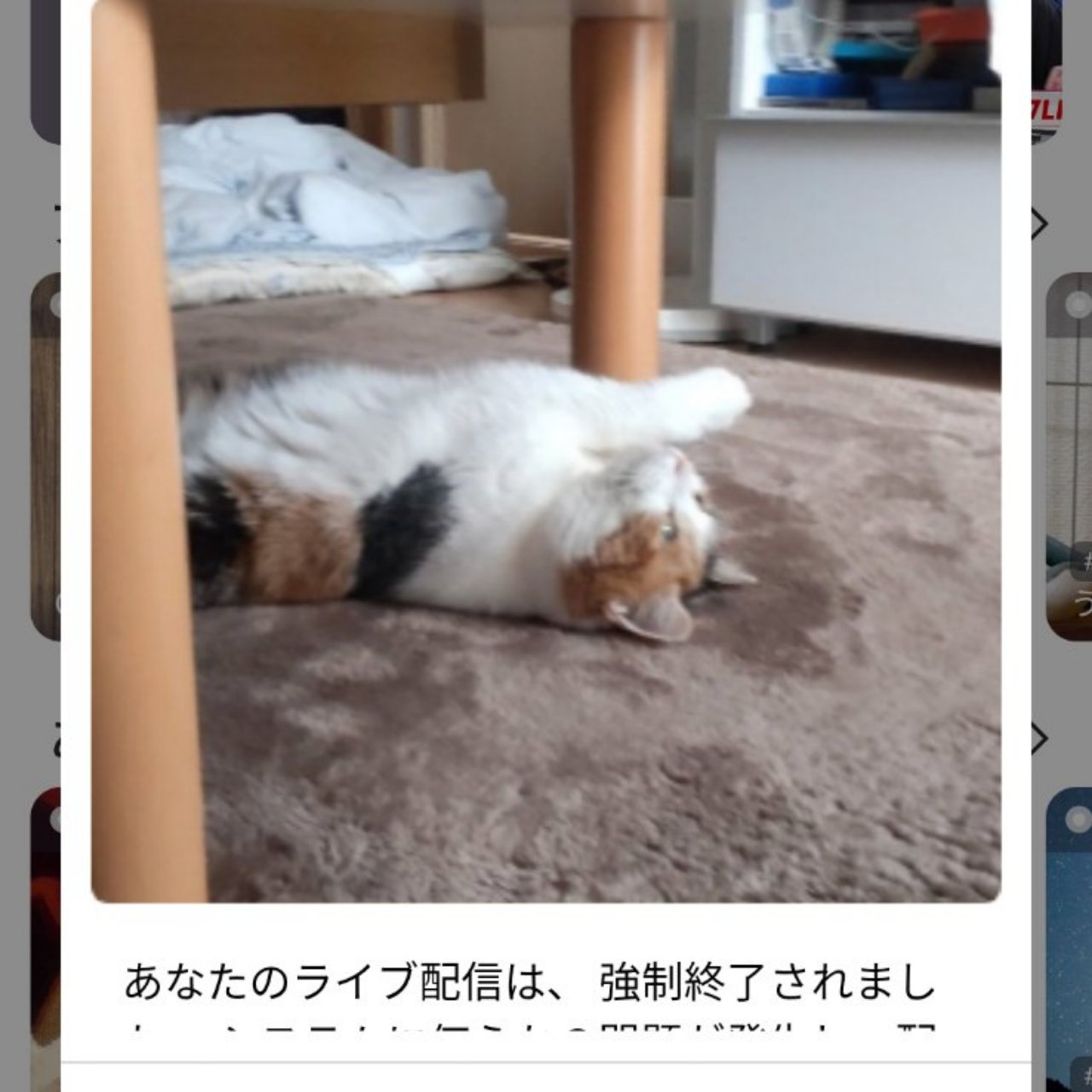Expand the lower section's chevron behind the dialog
The image size is (1092, 1092).
(1039, 739)
